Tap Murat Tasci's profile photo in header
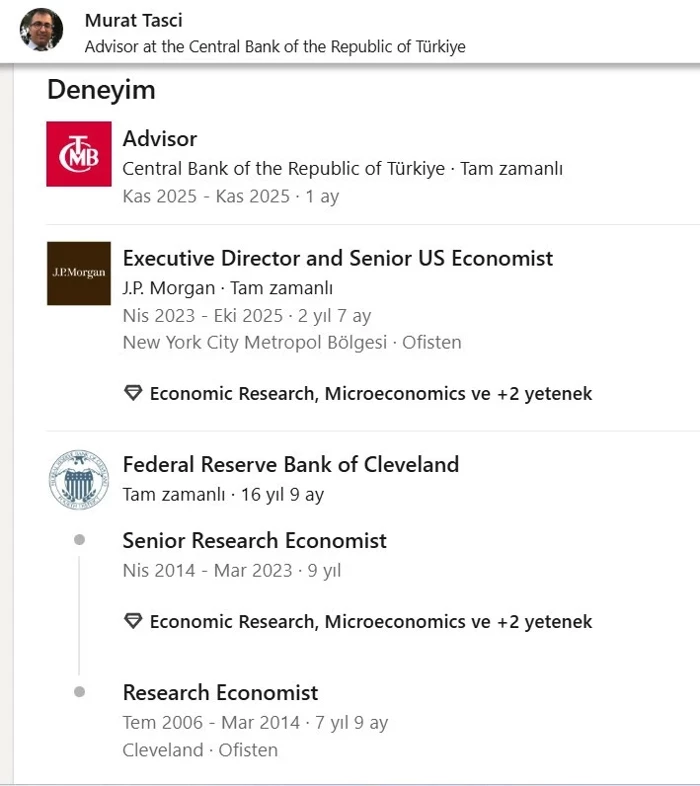The width and height of the screenshot is (700, 786). pos(42,30)
